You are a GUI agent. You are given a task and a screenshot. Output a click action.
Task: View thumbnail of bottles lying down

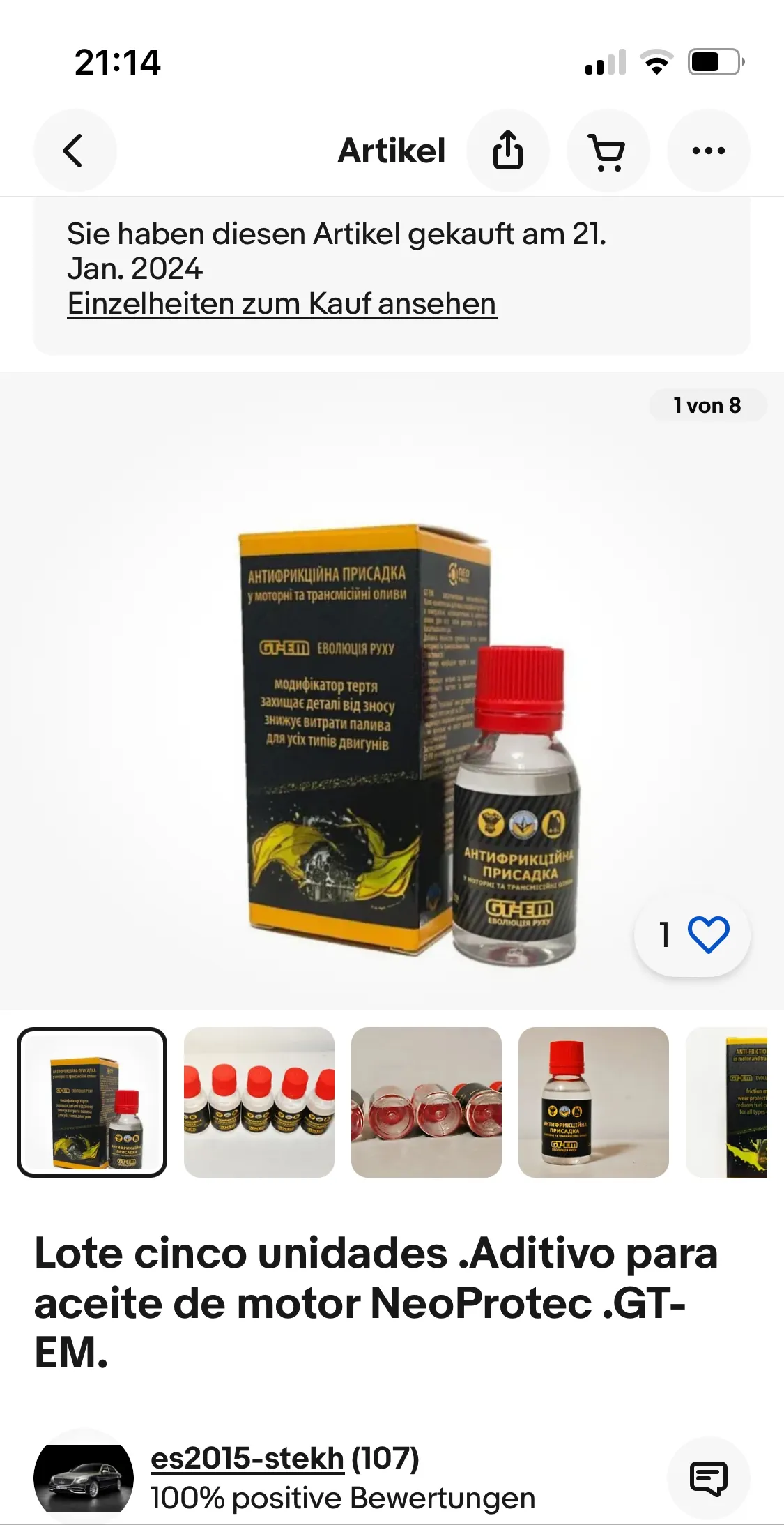point(426,1102)
